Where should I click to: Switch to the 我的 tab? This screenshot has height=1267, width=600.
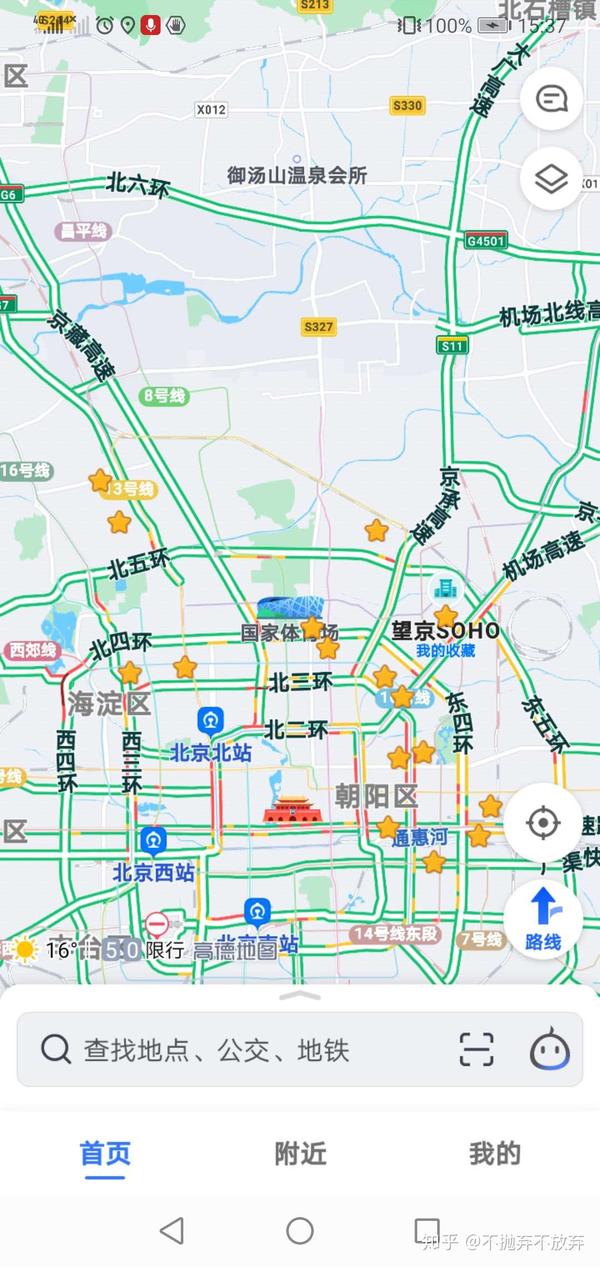pos(495,1153)
